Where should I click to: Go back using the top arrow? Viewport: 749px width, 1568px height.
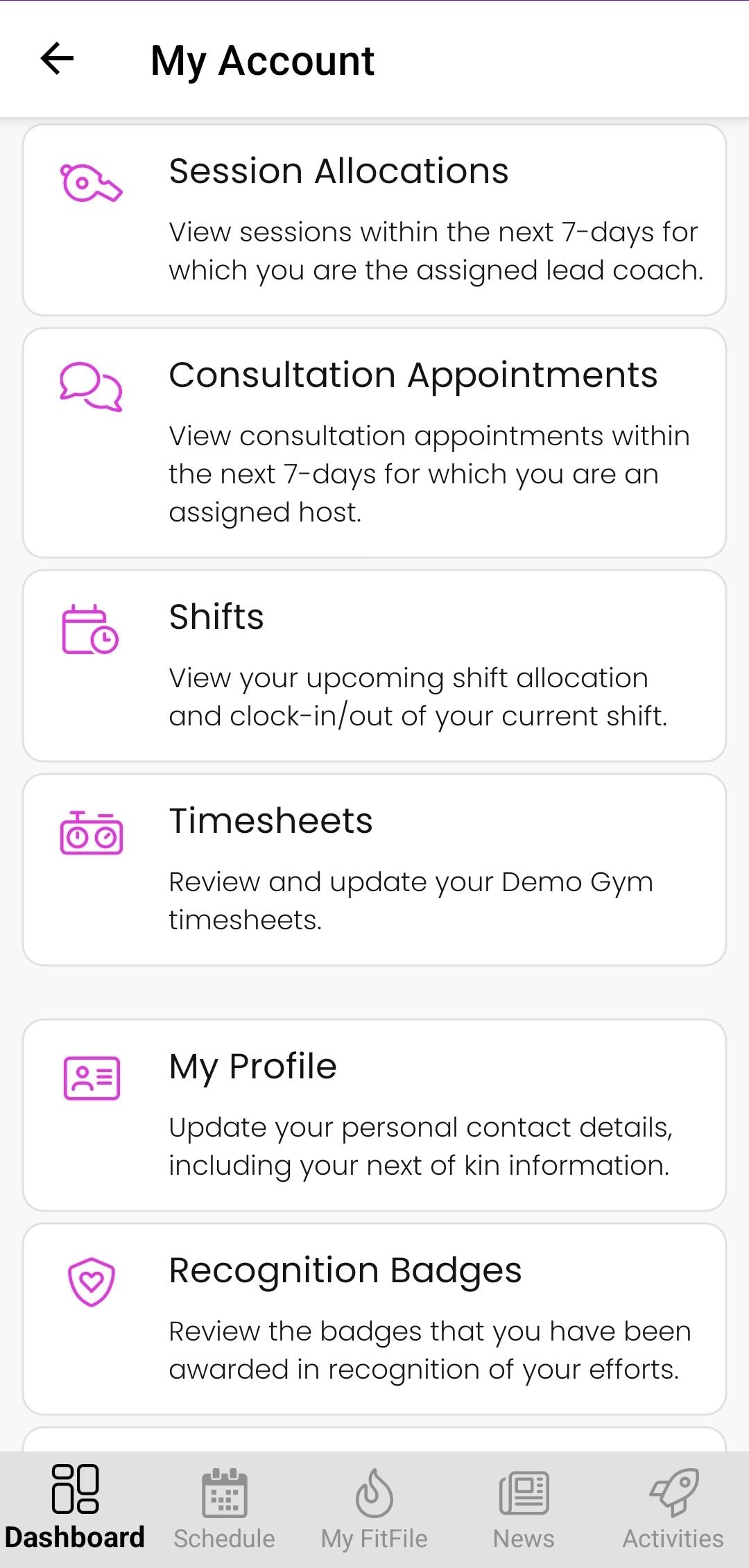57,58
